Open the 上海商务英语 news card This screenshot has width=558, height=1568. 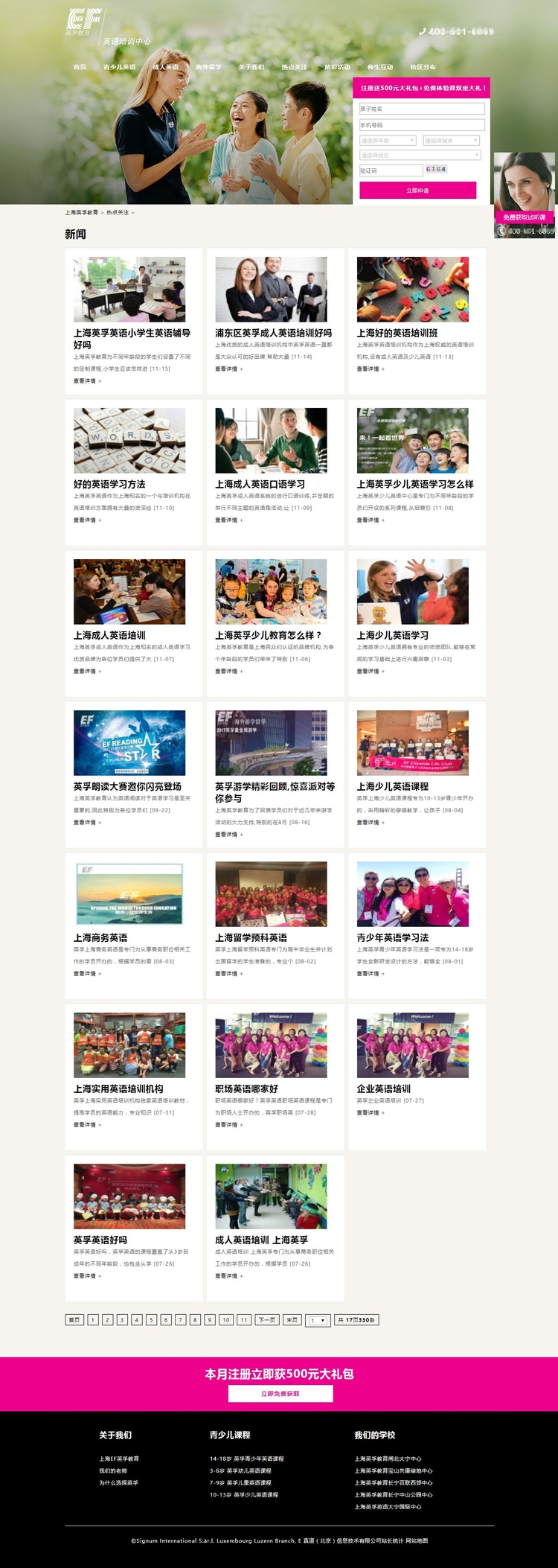pos(100,937)
